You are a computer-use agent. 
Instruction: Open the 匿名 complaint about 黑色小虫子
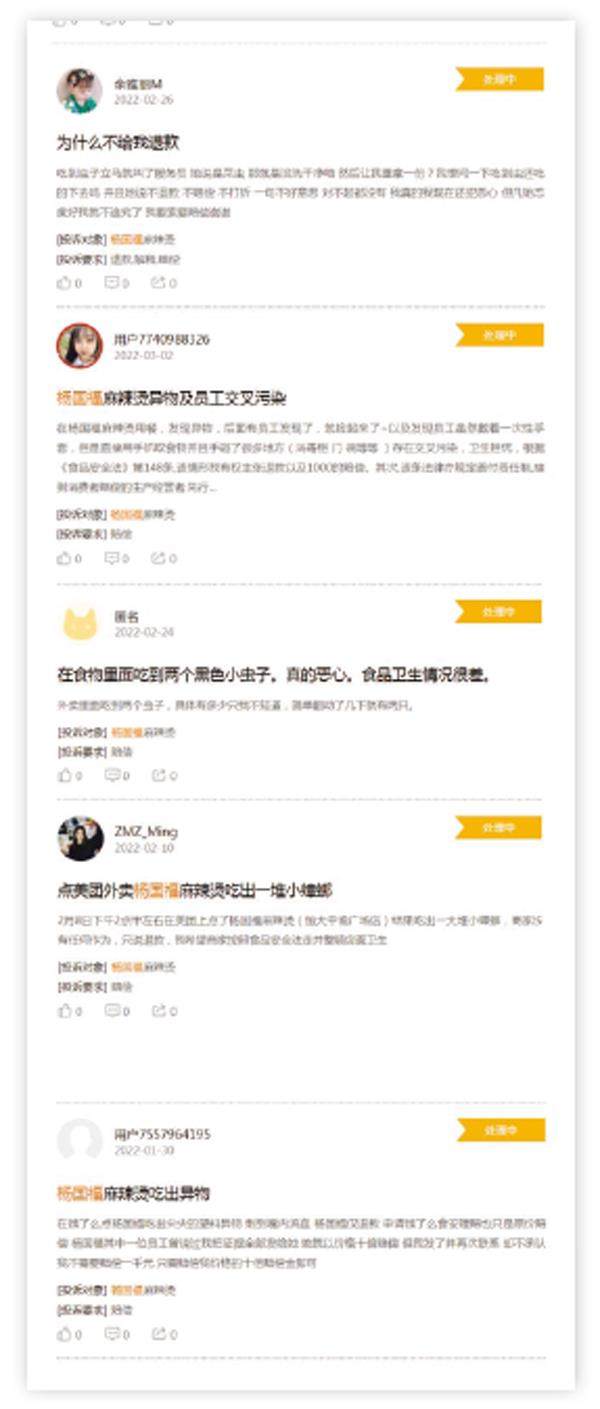tap(273, 675)
